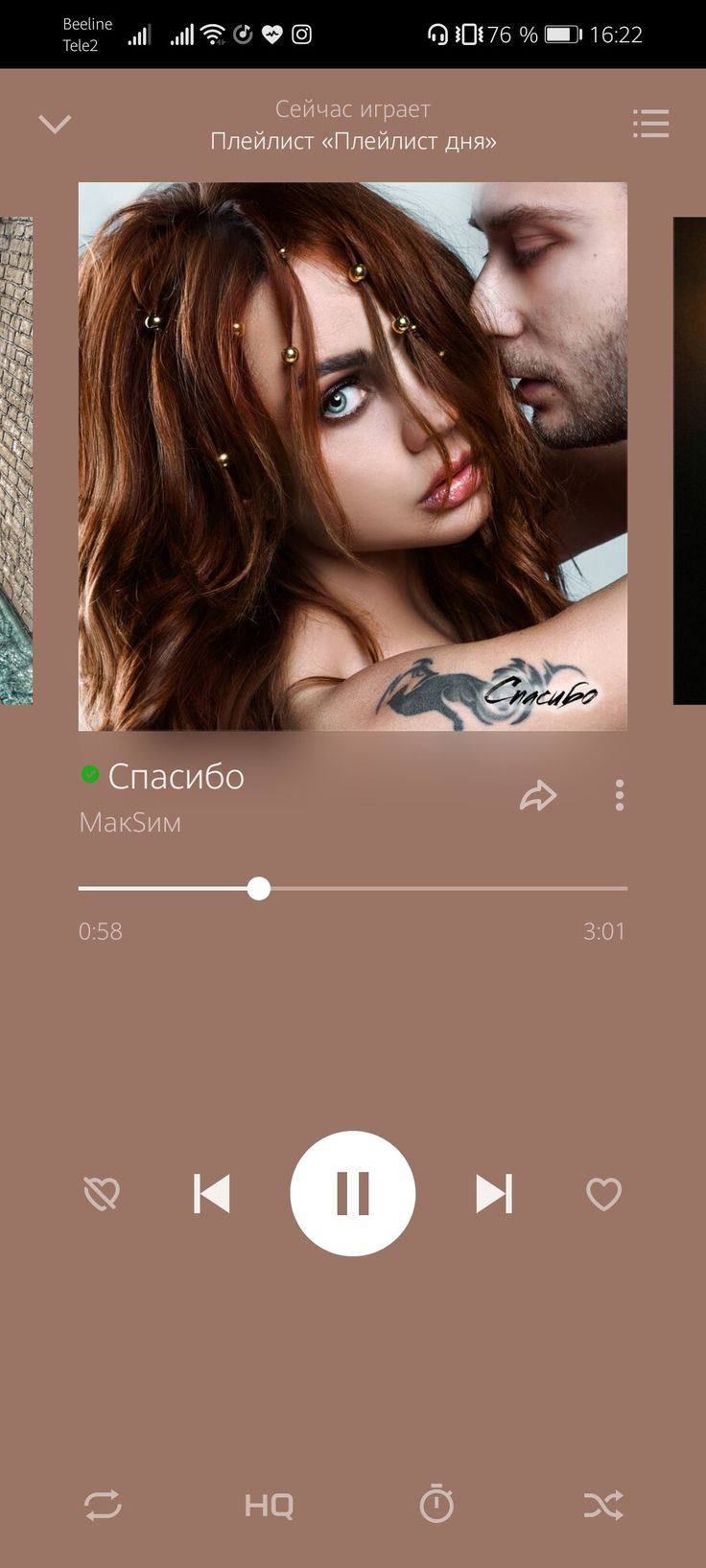Share the track Спасибо

[538, 795]
